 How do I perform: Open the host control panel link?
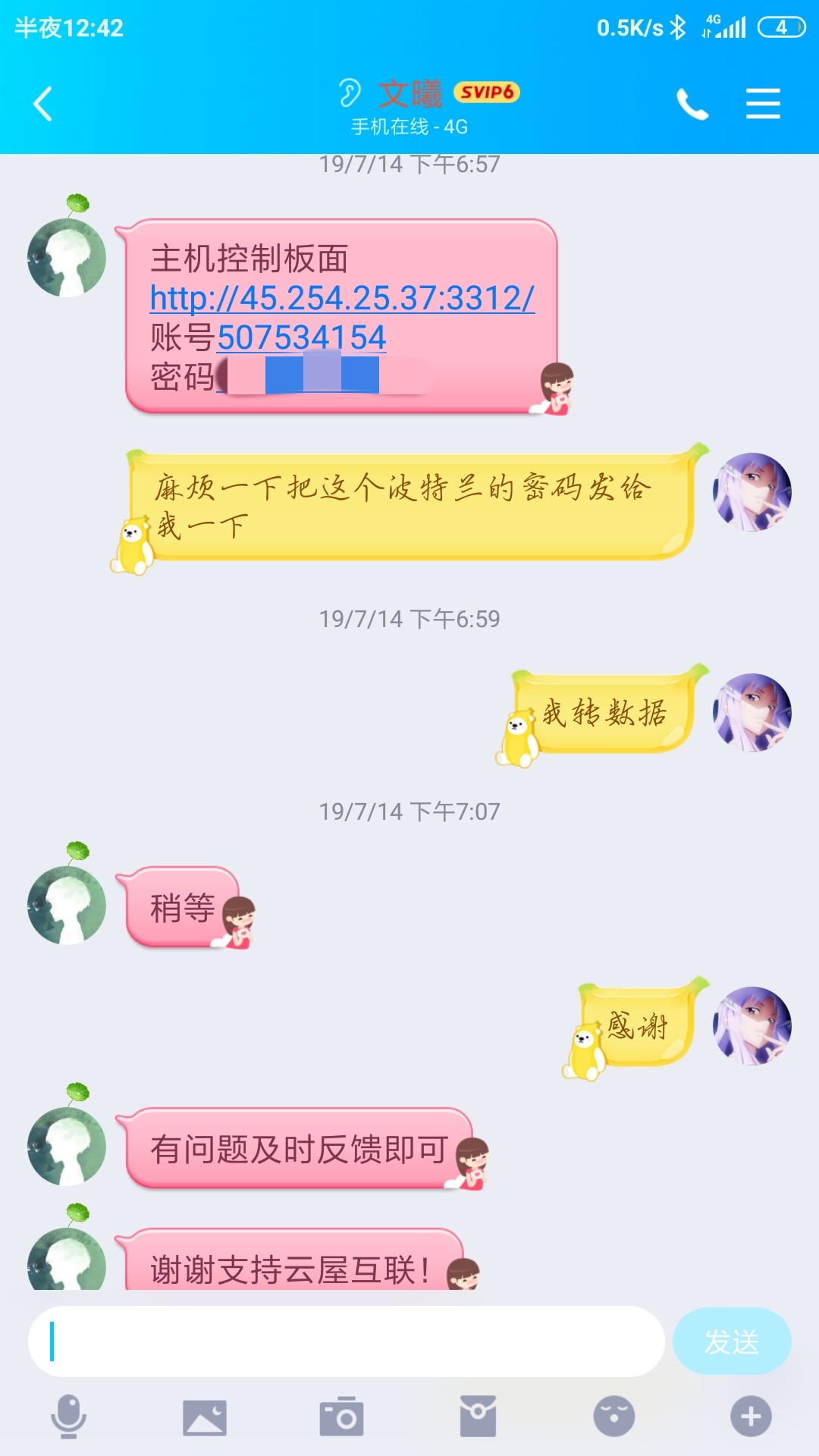pyautogui.click(x=342, y=298)
